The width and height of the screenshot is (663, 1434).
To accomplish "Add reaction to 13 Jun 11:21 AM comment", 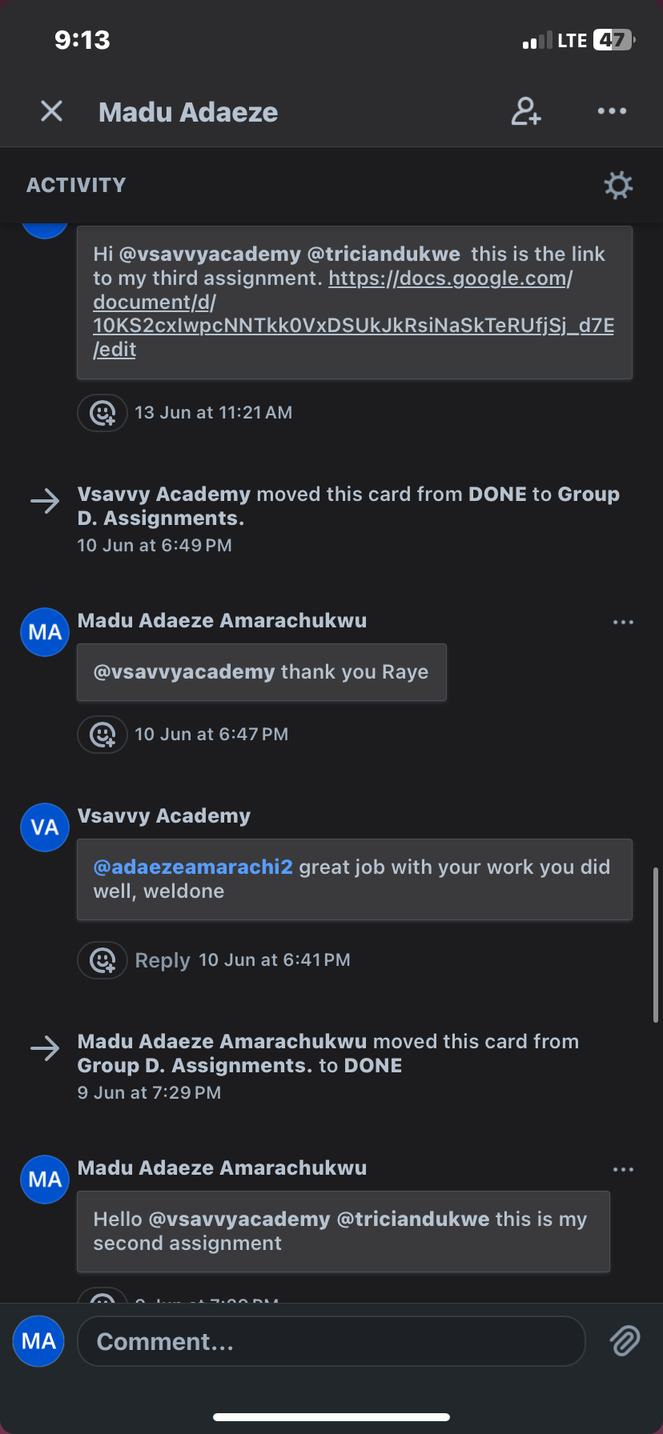I will click(103, 412).
